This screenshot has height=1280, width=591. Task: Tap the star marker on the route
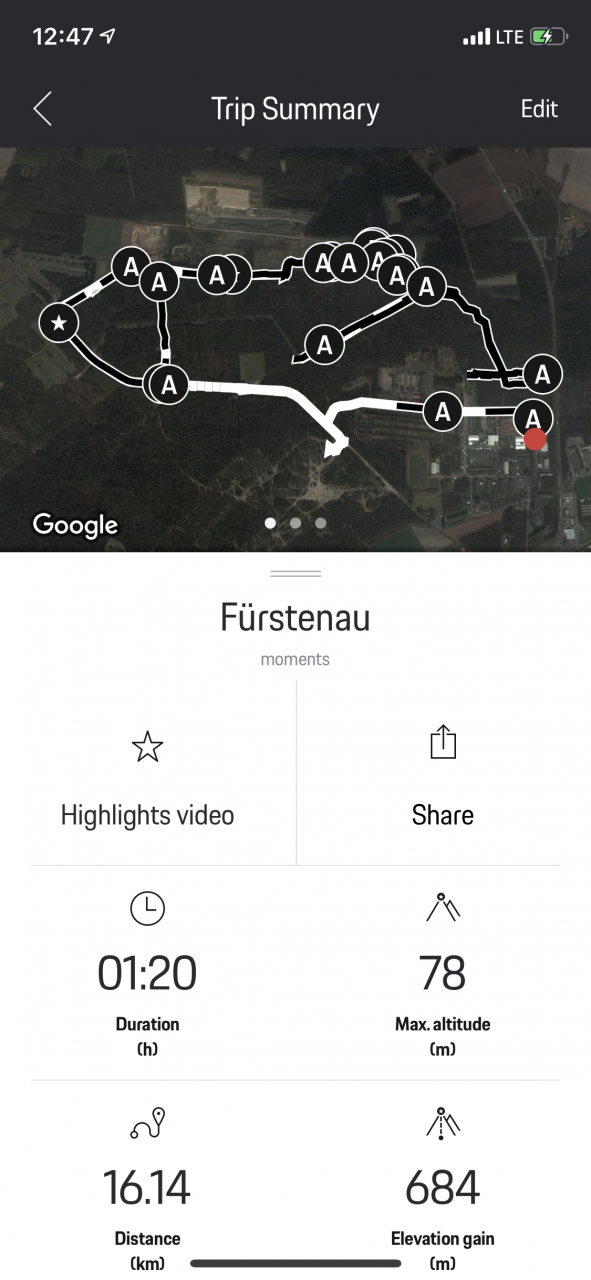[x=59, y=323]
